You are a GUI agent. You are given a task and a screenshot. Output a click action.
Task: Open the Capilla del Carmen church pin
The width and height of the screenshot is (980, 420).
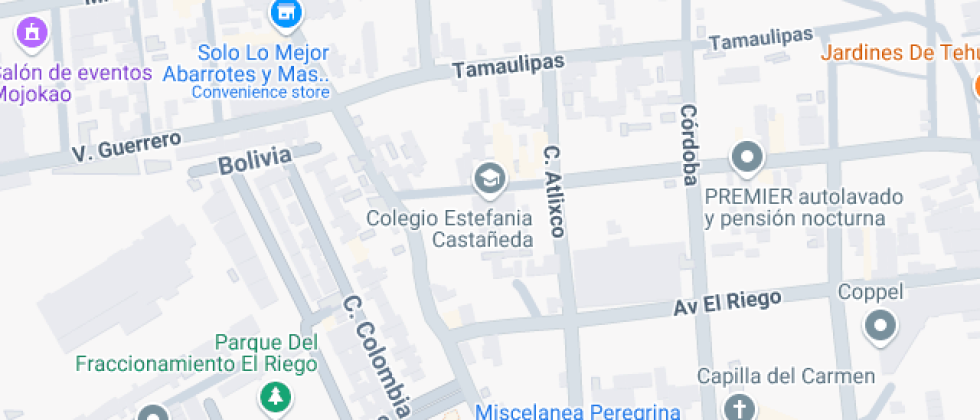point(740,405)
